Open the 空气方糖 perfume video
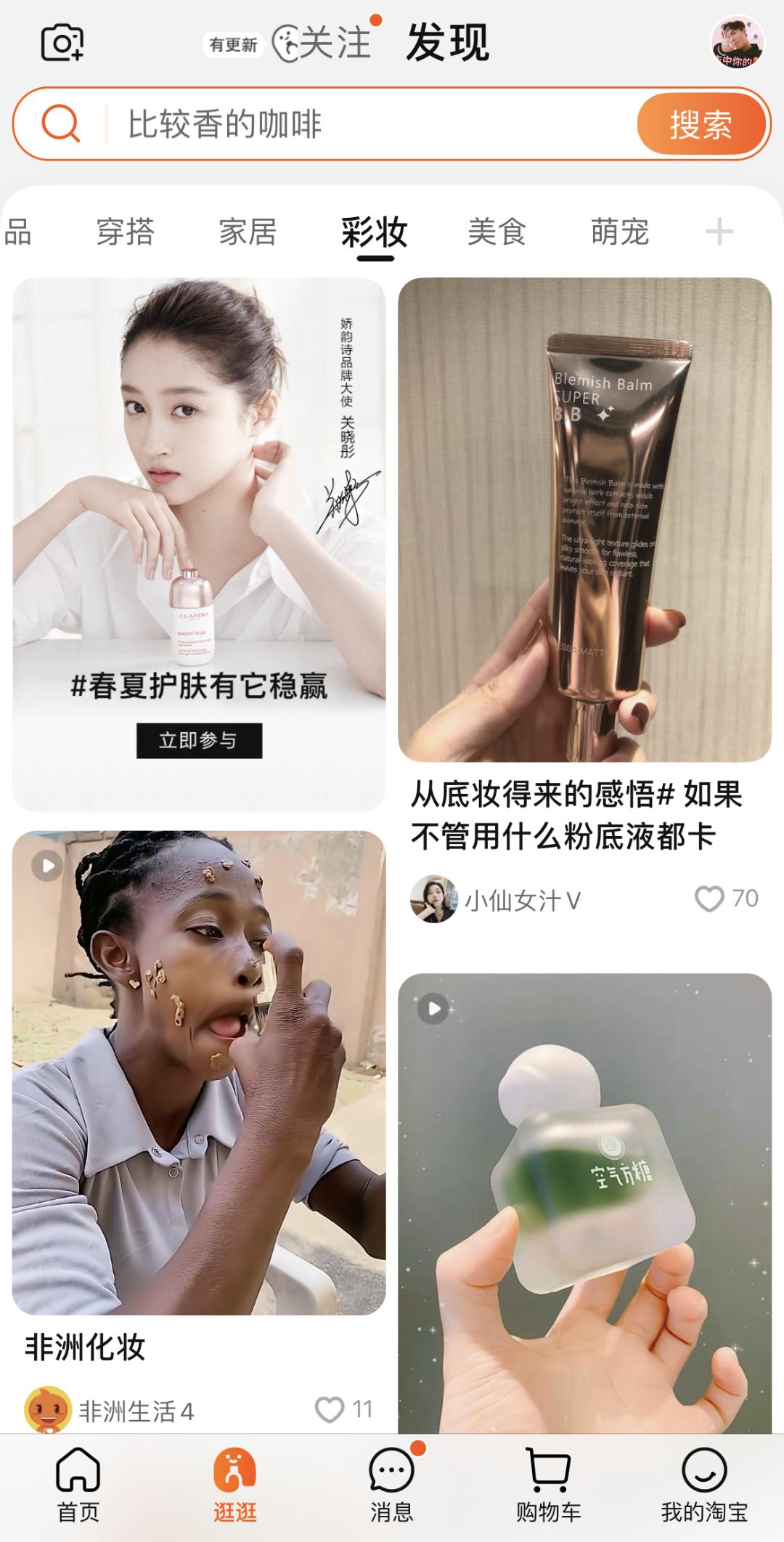 click(584, 1198)
